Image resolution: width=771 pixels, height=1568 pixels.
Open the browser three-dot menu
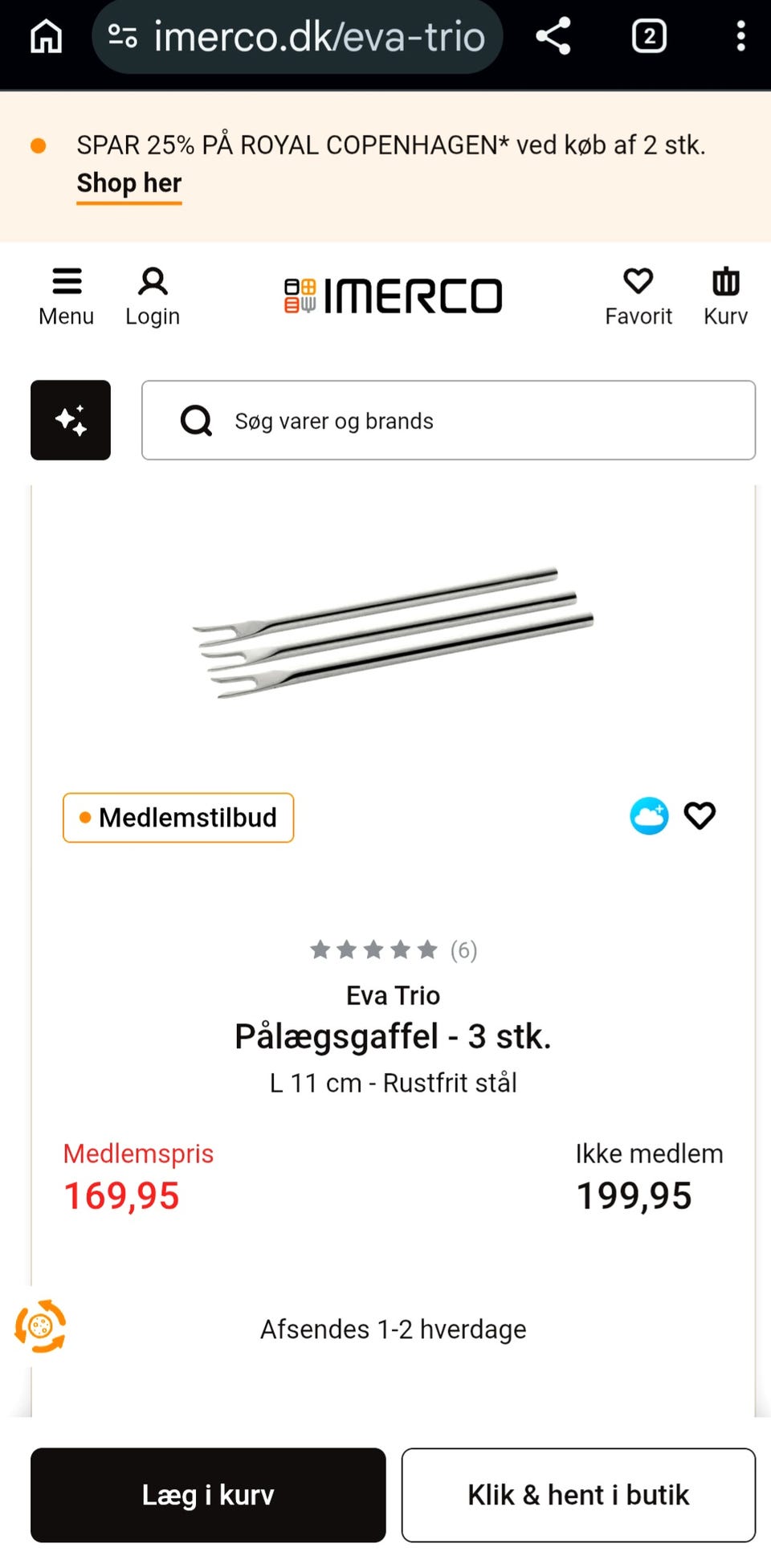[x=740, y=35]
